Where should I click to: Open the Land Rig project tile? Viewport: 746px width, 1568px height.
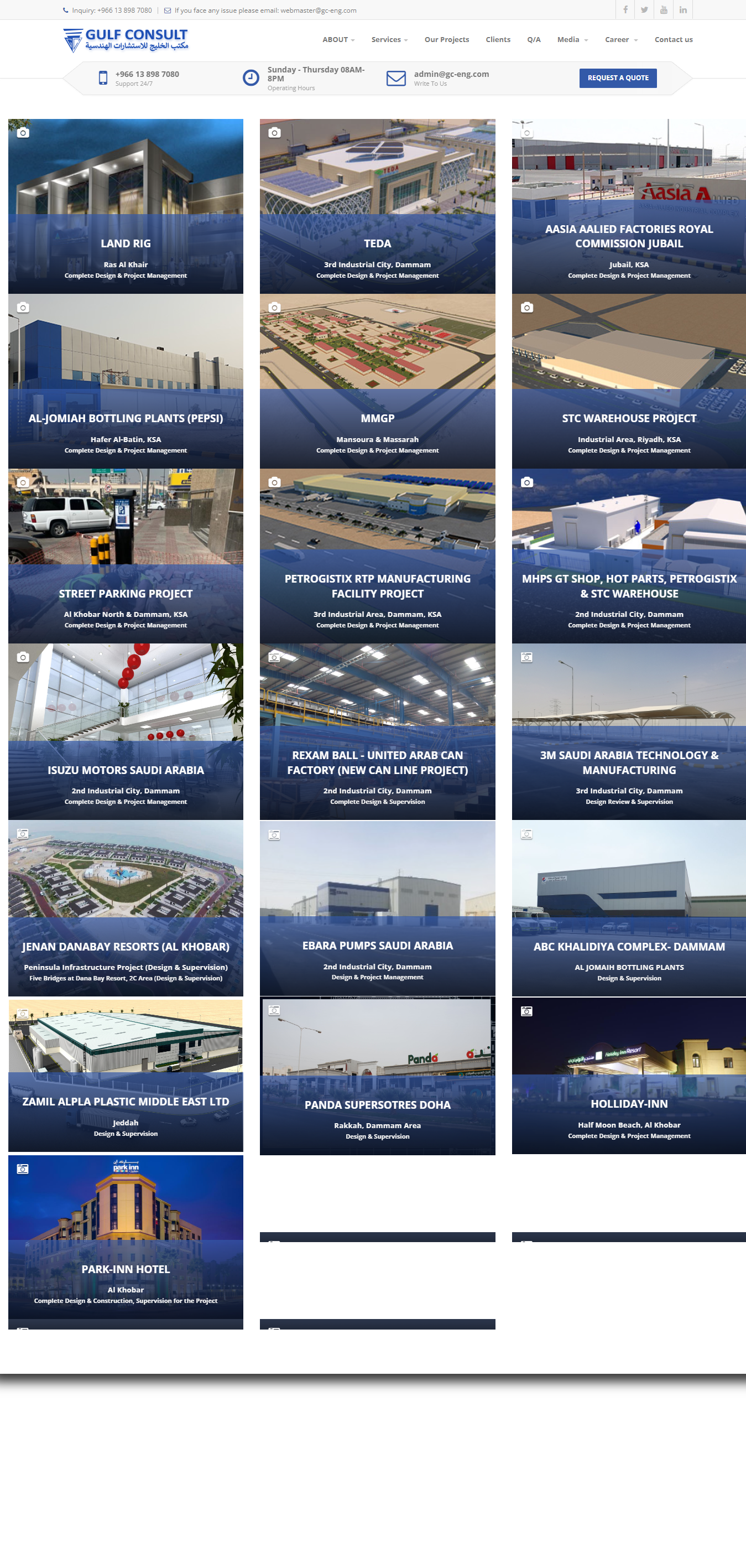126,206
